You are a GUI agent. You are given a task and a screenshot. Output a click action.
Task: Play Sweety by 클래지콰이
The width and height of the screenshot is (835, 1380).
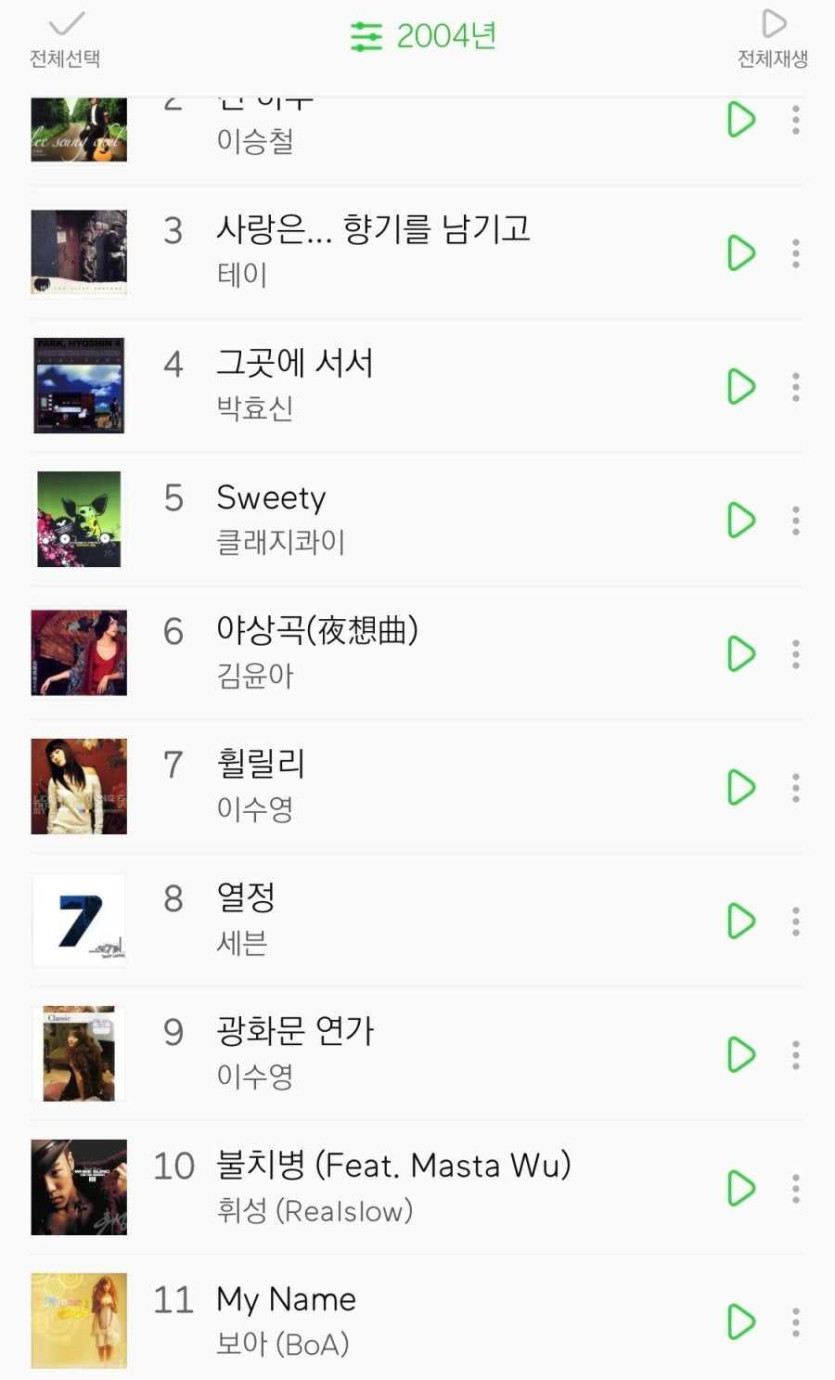tap(741, 520)
